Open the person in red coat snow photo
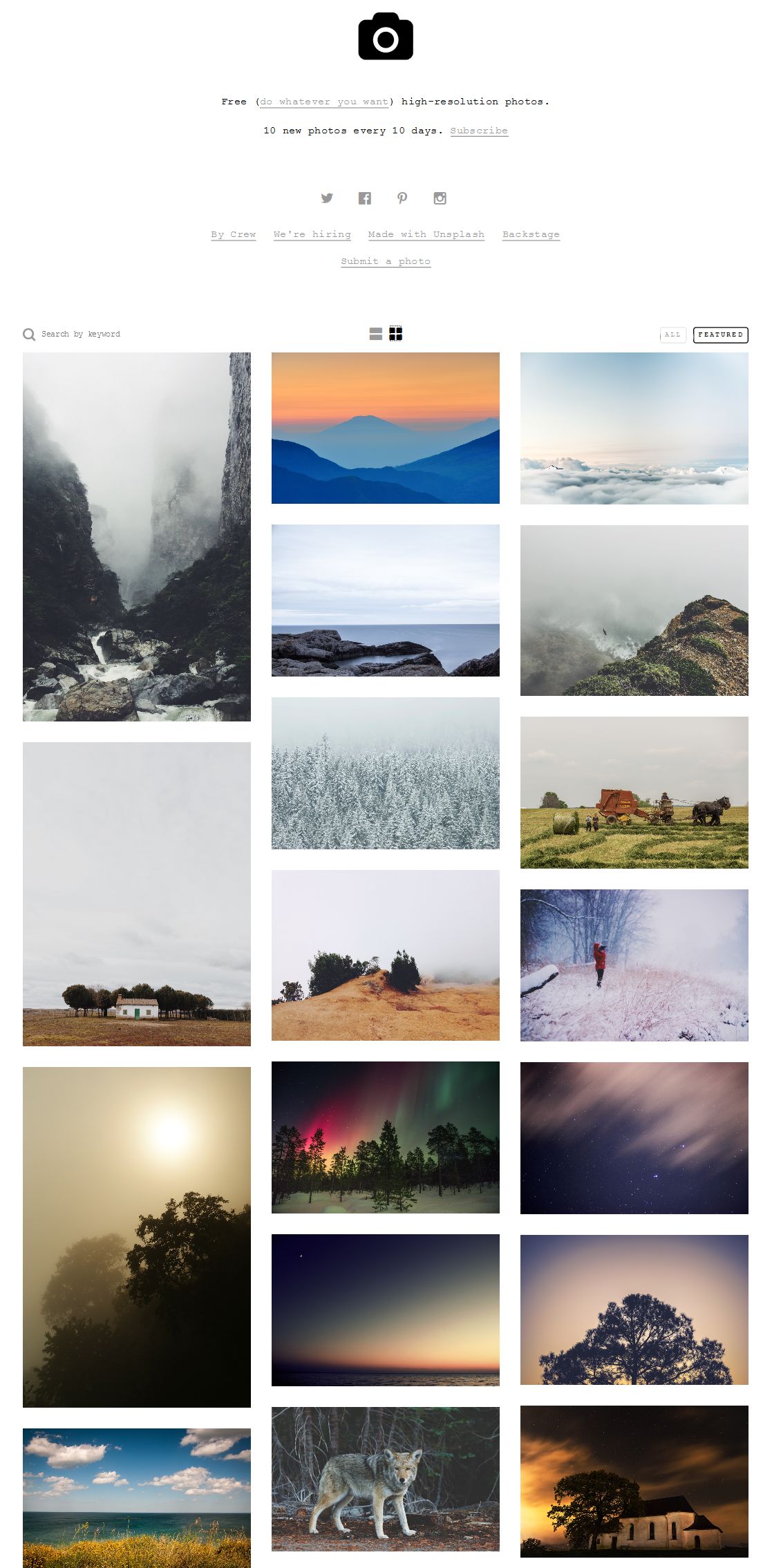Image resolution: width=772 pixels, height=1568 pixels. [x=634, y=965]
